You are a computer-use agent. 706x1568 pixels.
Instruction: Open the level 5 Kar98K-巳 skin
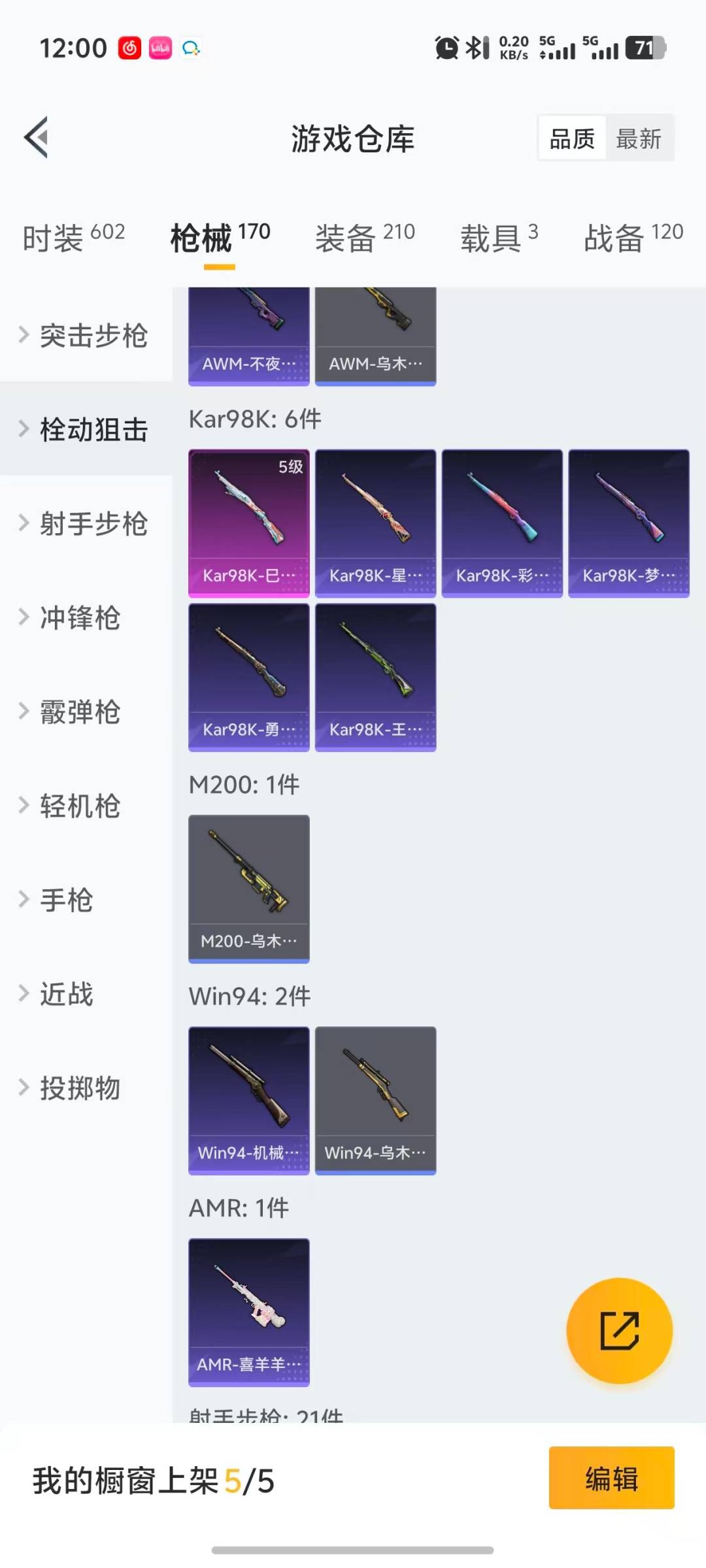pos(248,523)
